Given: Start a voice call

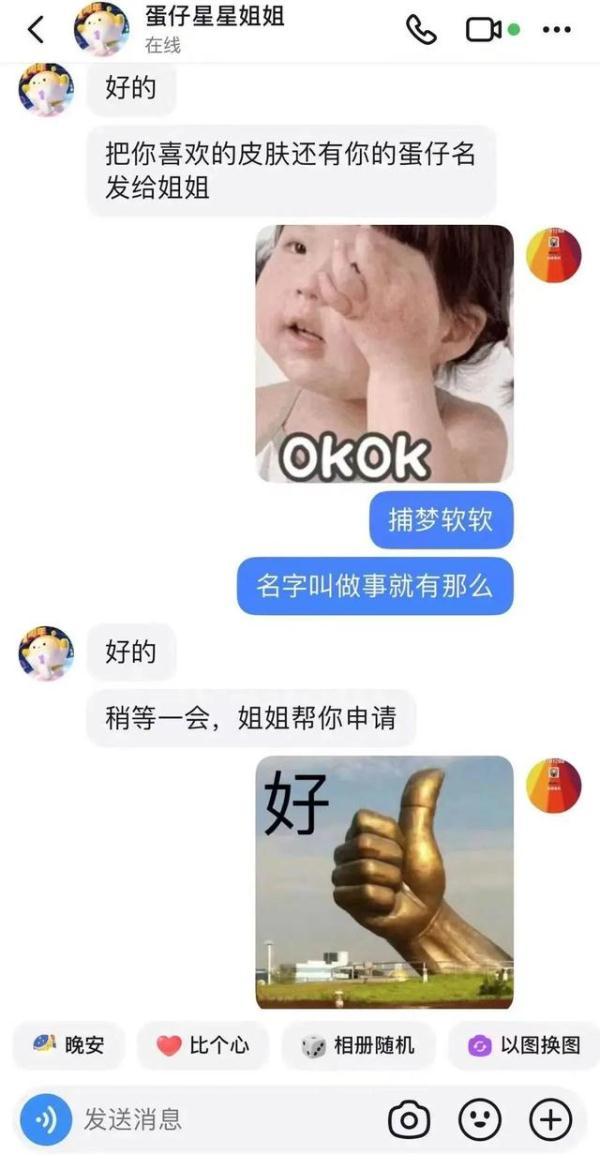Looking at the screenshot, I should pyautogui.click(x=421, y=30).
